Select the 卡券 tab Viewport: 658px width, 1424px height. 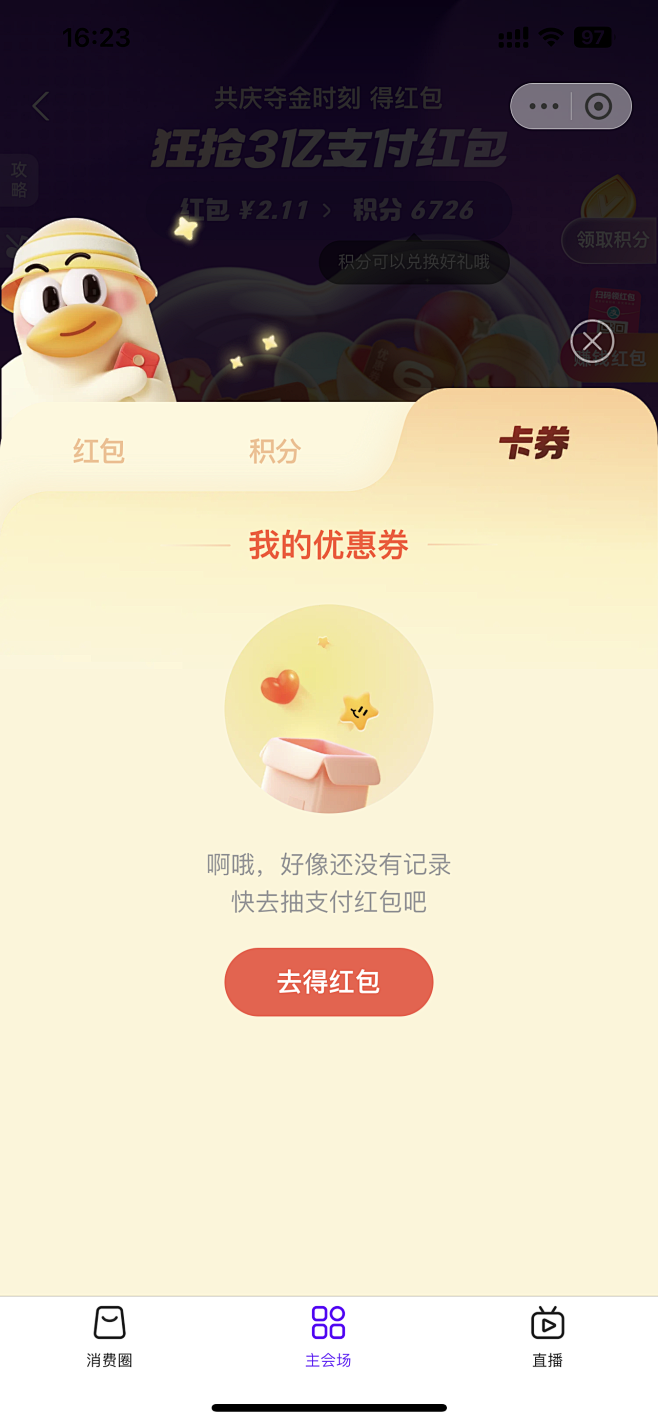pos(534,444)
